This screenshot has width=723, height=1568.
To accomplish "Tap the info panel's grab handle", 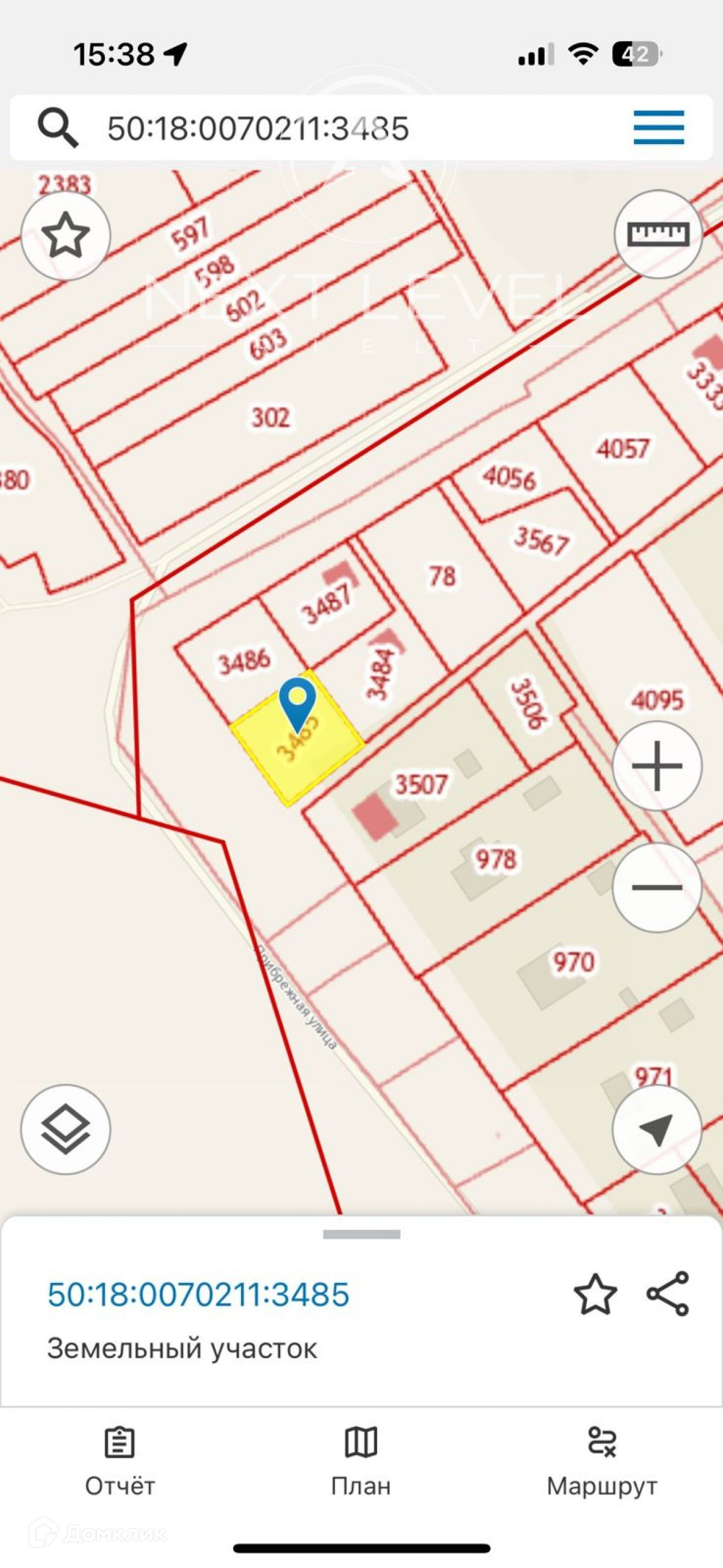I will [361, 1235].
